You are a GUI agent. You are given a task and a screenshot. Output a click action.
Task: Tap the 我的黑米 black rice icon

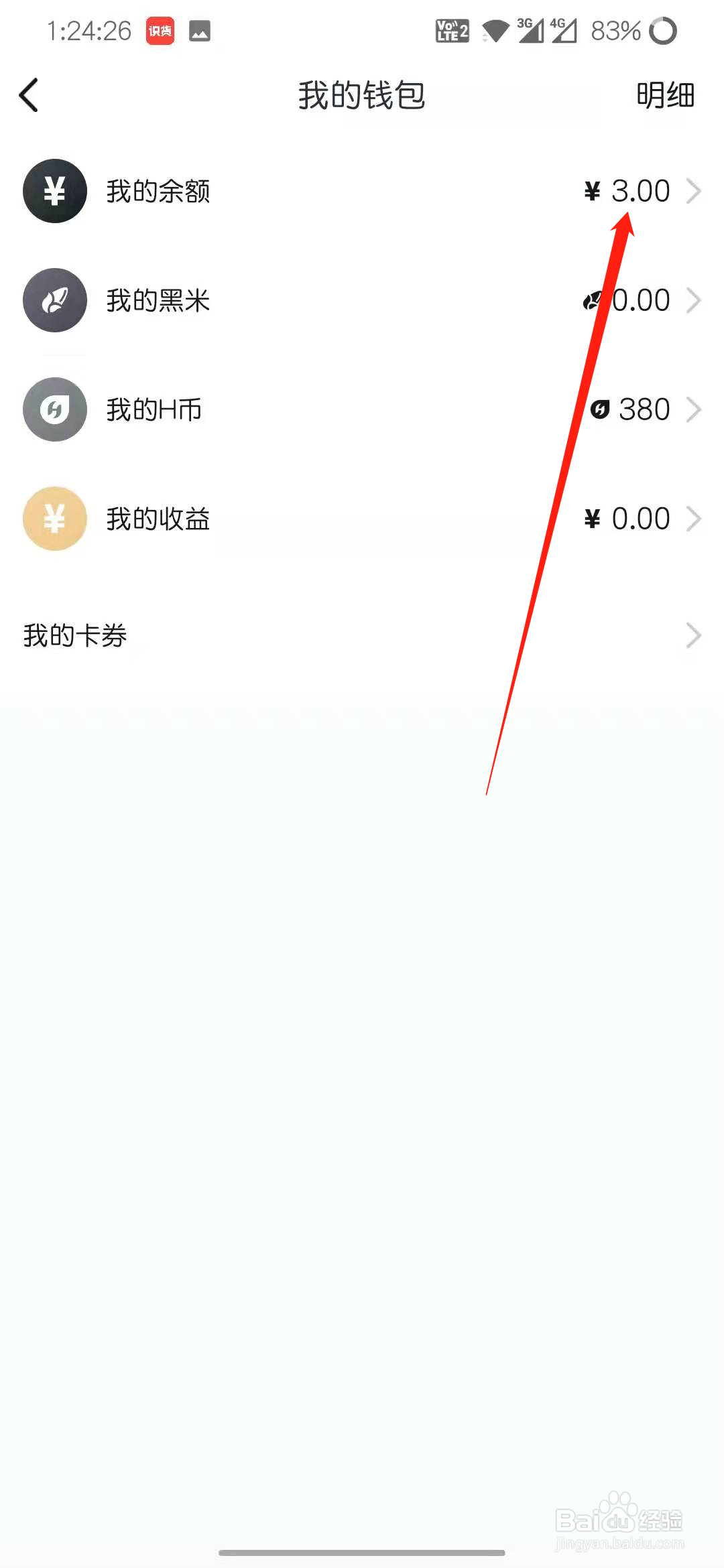[54, 300]
